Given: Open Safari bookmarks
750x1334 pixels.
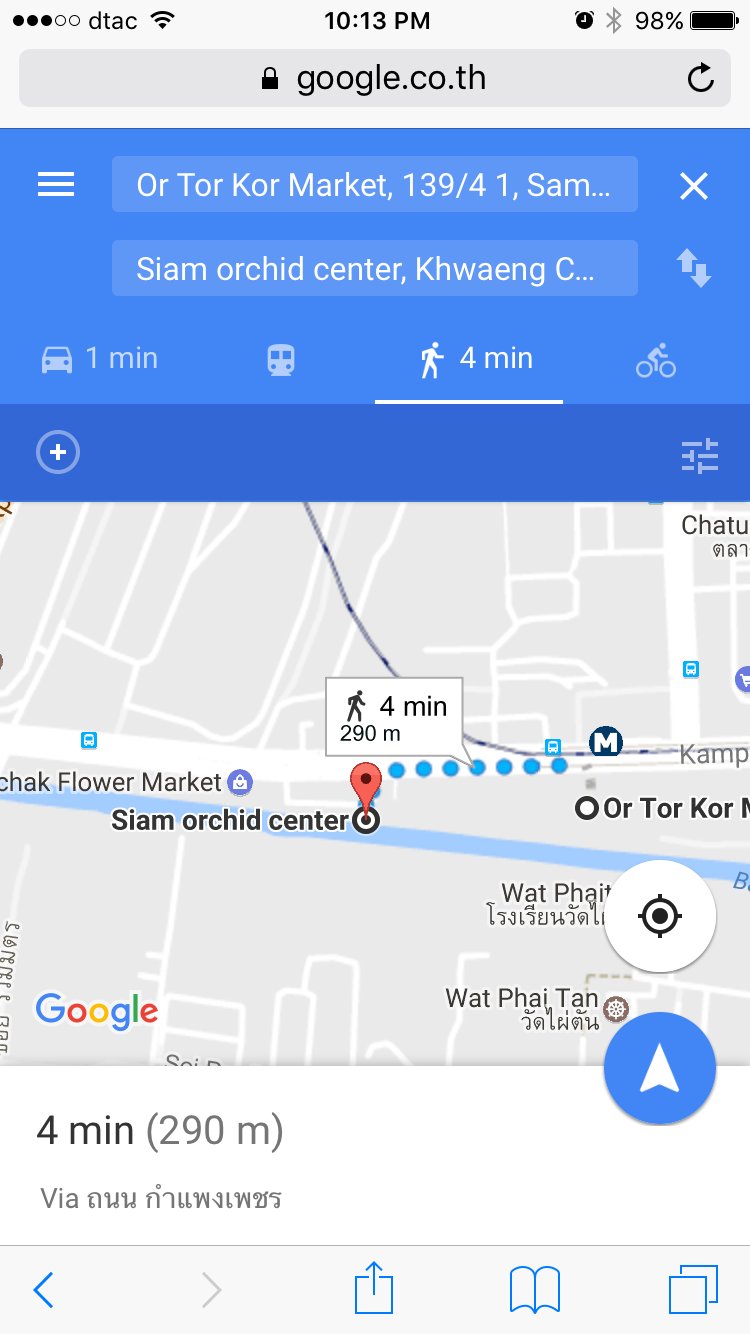Looking at the screenshot, I should (534, 1290).
